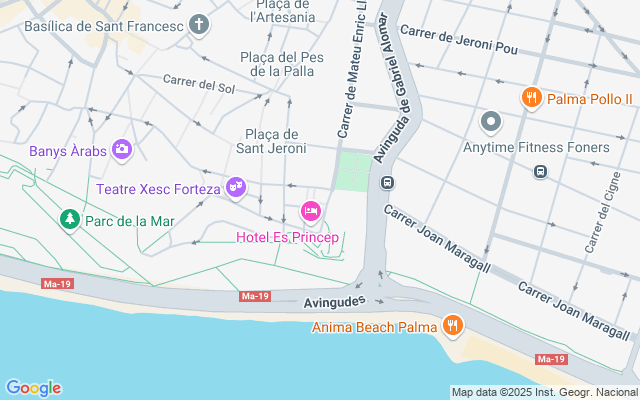Open the Palma Pollo II restaurant pin
The height and width of the screenshot is (400, 640).
pyautogui.click(x=531, y=98)
